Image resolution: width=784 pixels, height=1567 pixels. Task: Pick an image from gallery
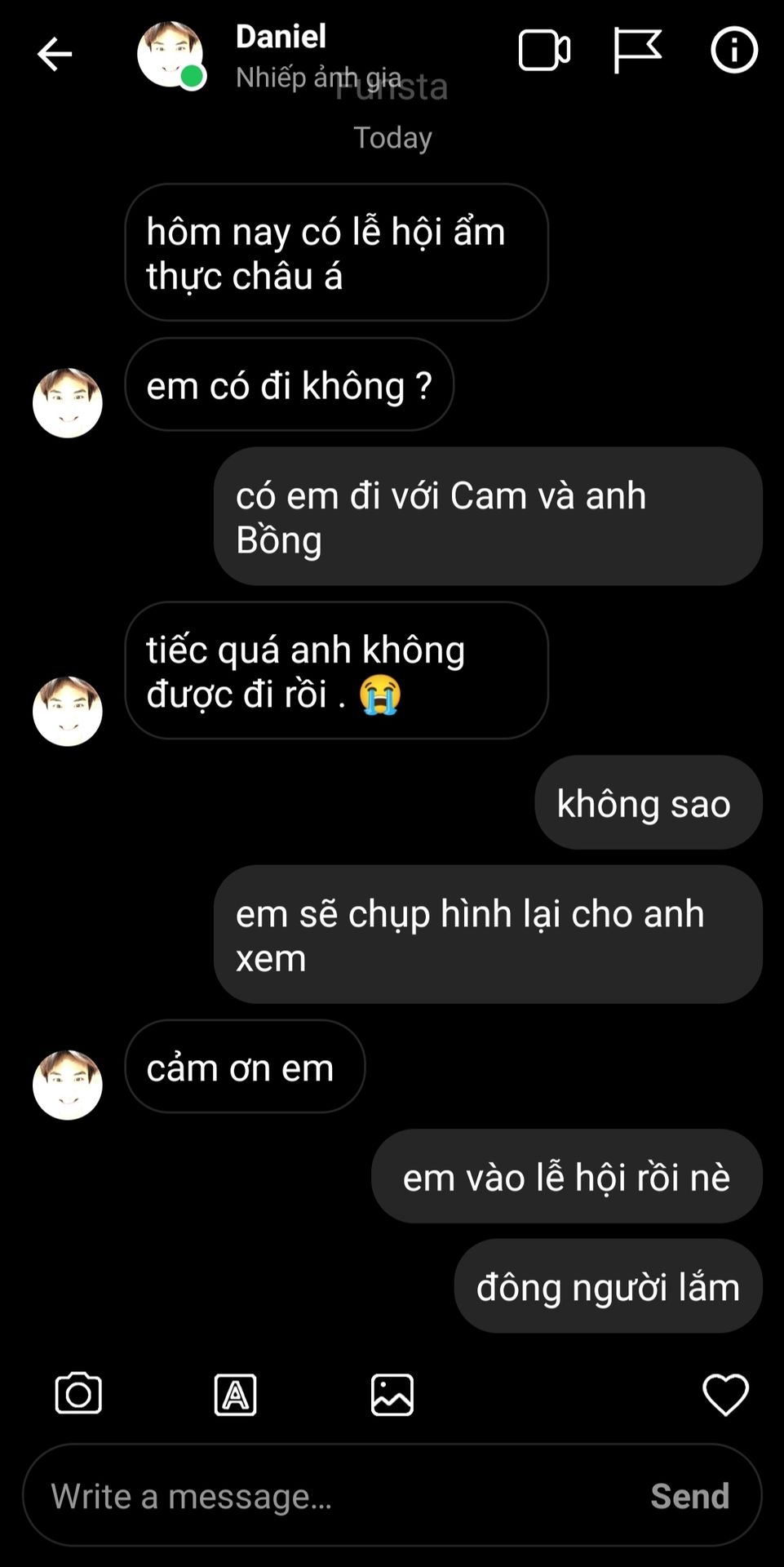pos(392,1393)
